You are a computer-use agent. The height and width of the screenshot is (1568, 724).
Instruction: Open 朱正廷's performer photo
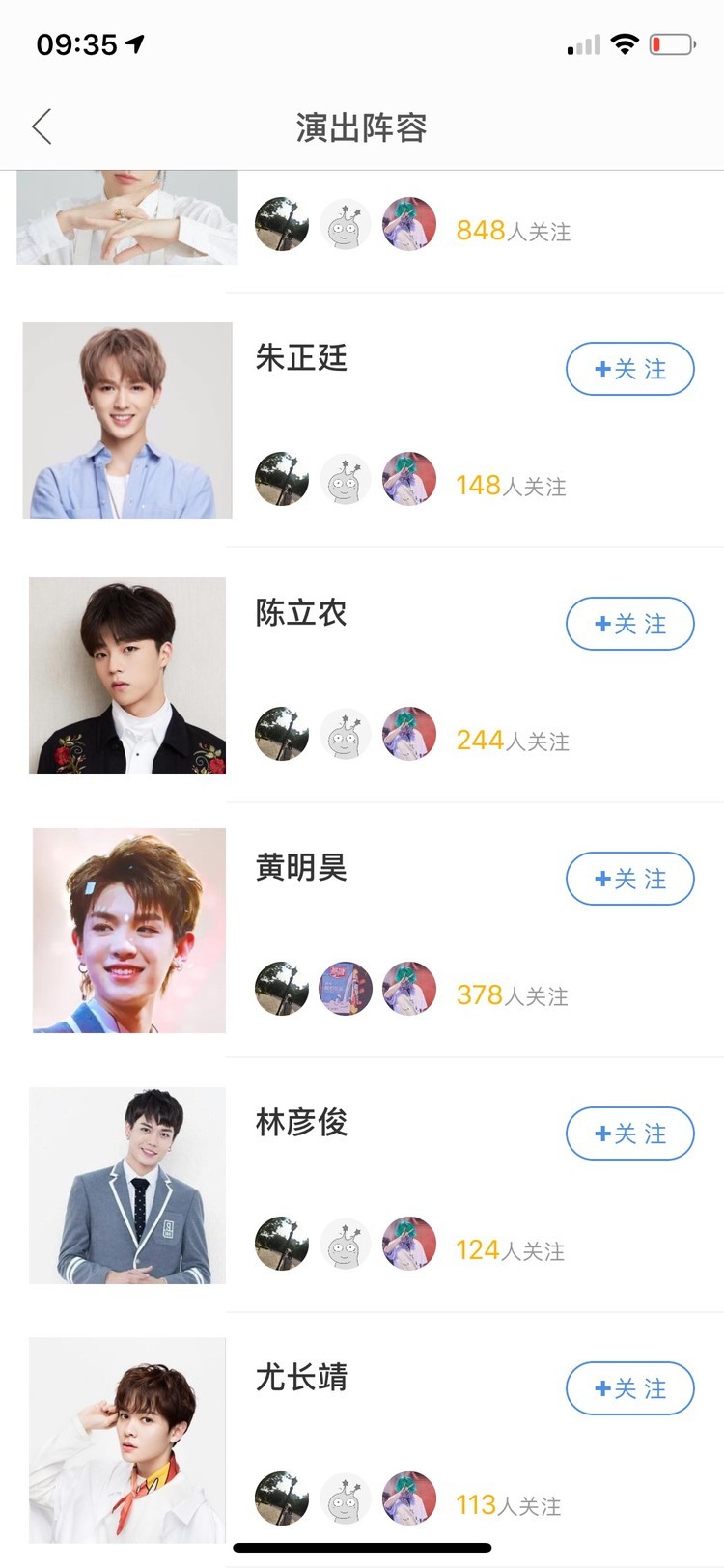127,421
